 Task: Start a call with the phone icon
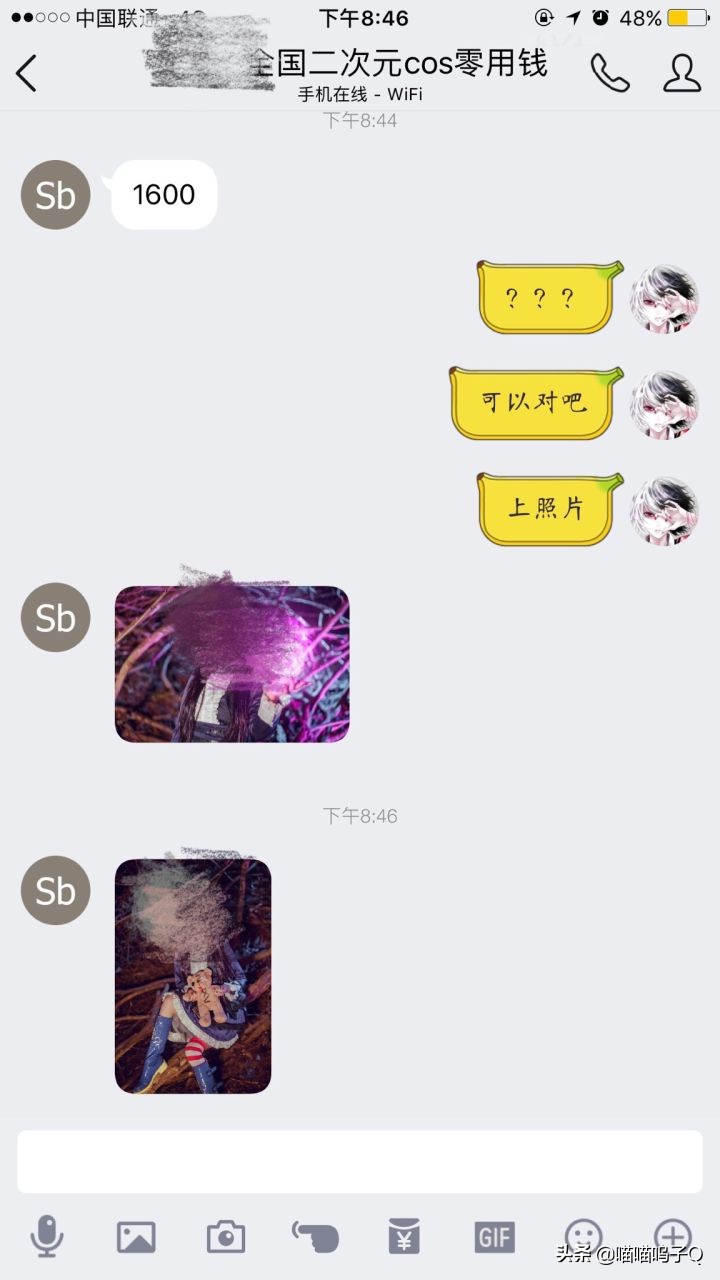point(610,73)
